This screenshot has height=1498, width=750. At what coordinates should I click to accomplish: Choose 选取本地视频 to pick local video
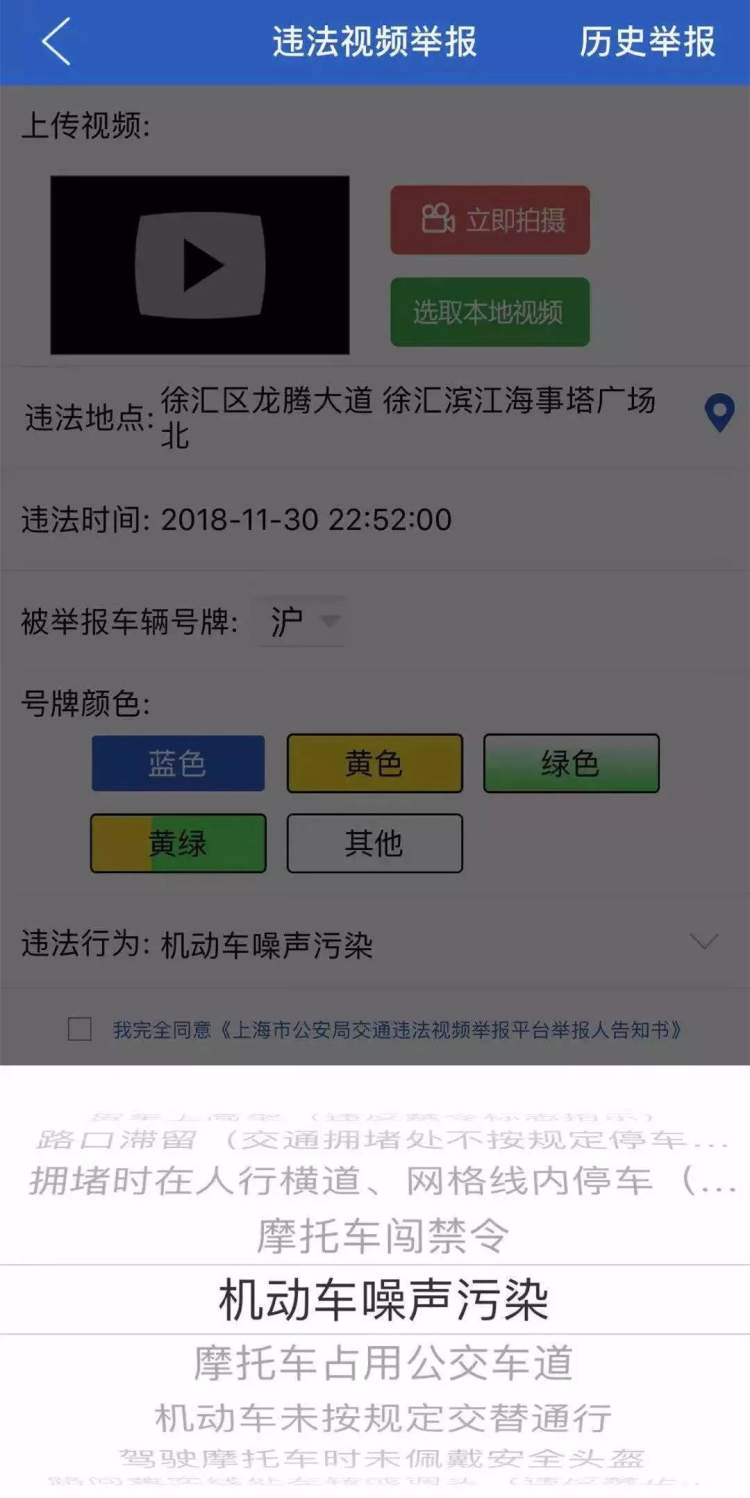click(x=490, y=312)
